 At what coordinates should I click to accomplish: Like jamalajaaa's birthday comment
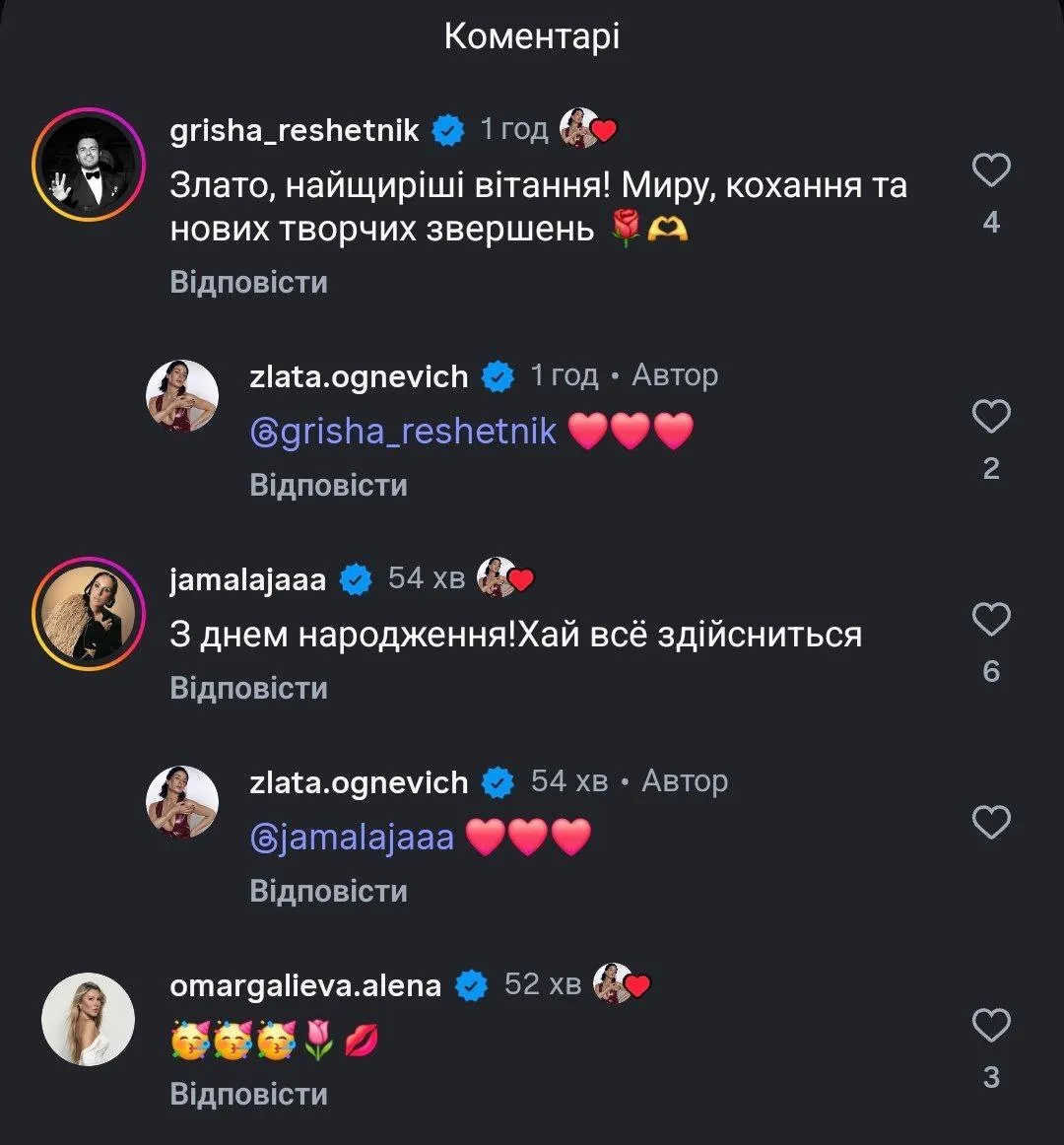coord(991,620)
